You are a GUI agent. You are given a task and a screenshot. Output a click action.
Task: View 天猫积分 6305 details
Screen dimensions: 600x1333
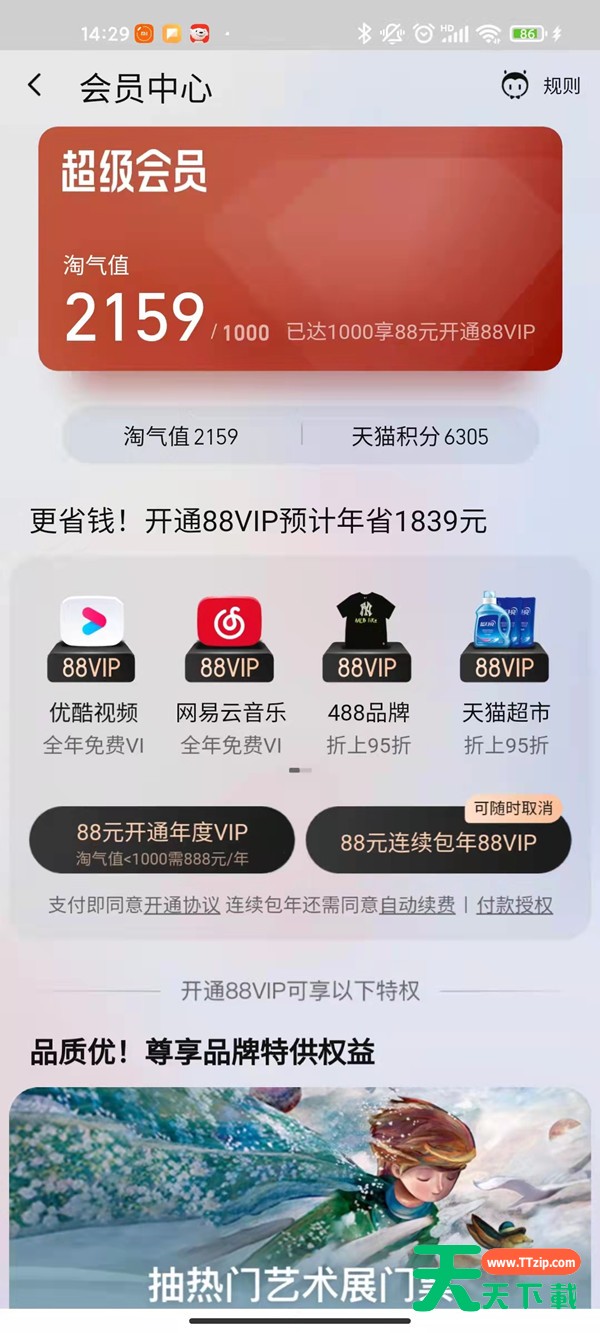click(420, 437)
